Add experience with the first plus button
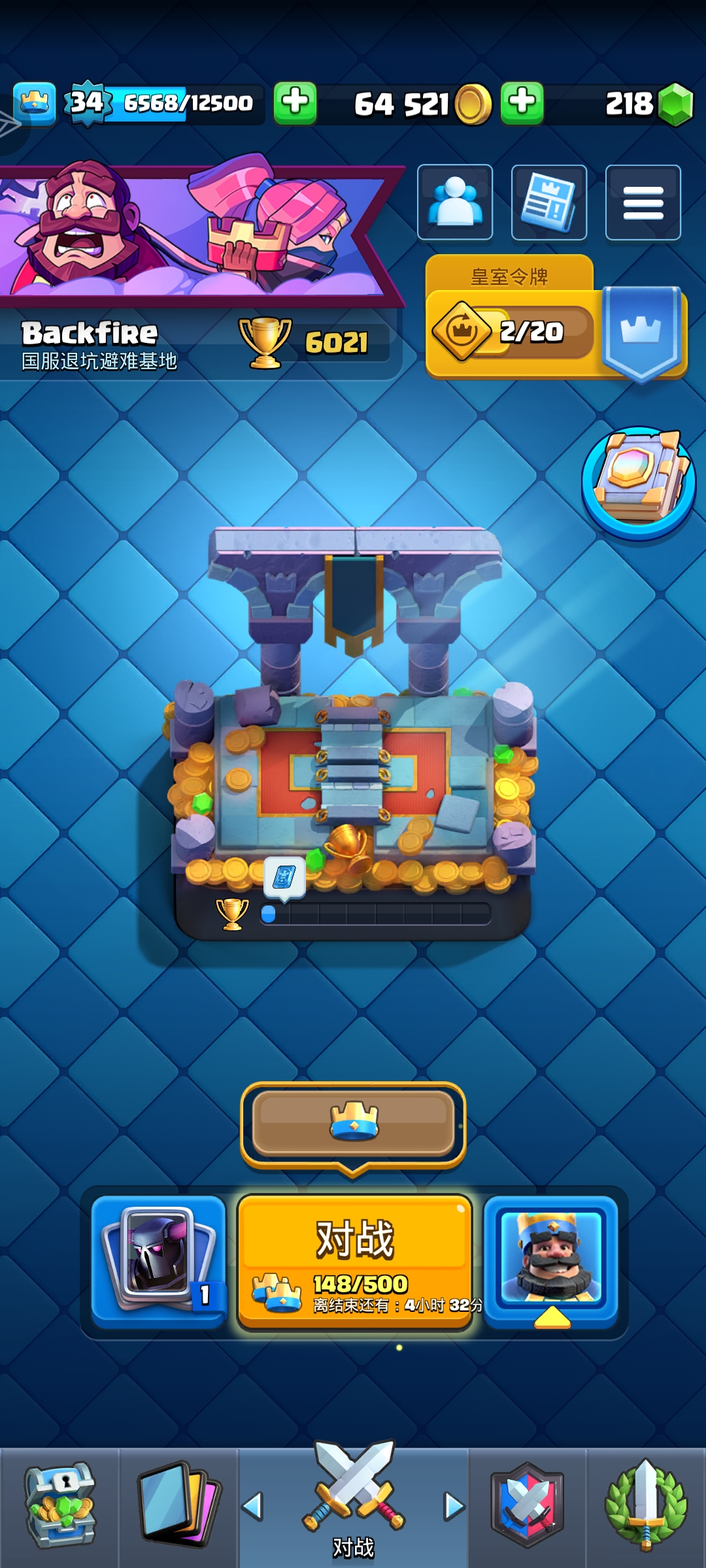This screenshot has width=706, height=1568. click(x=295, y=103)
